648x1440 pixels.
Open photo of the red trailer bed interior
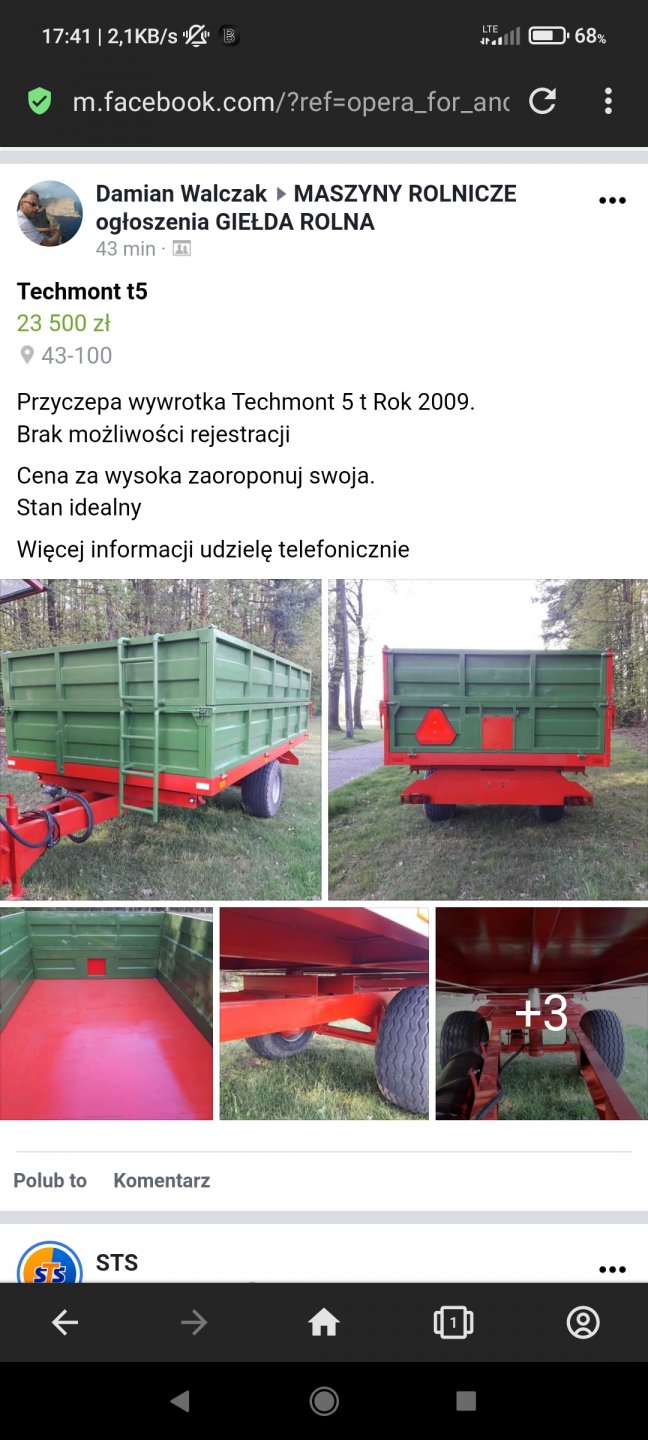[x=106, y=1013]
